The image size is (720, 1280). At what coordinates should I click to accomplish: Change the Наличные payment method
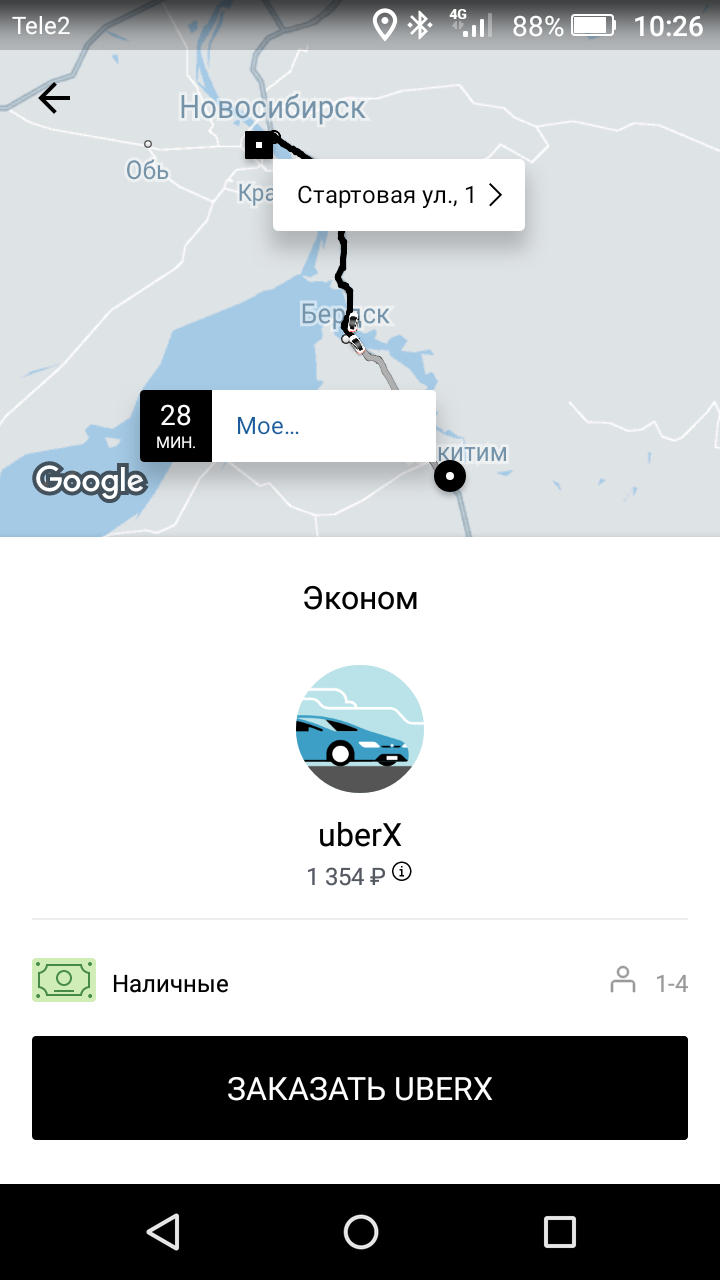131,983
